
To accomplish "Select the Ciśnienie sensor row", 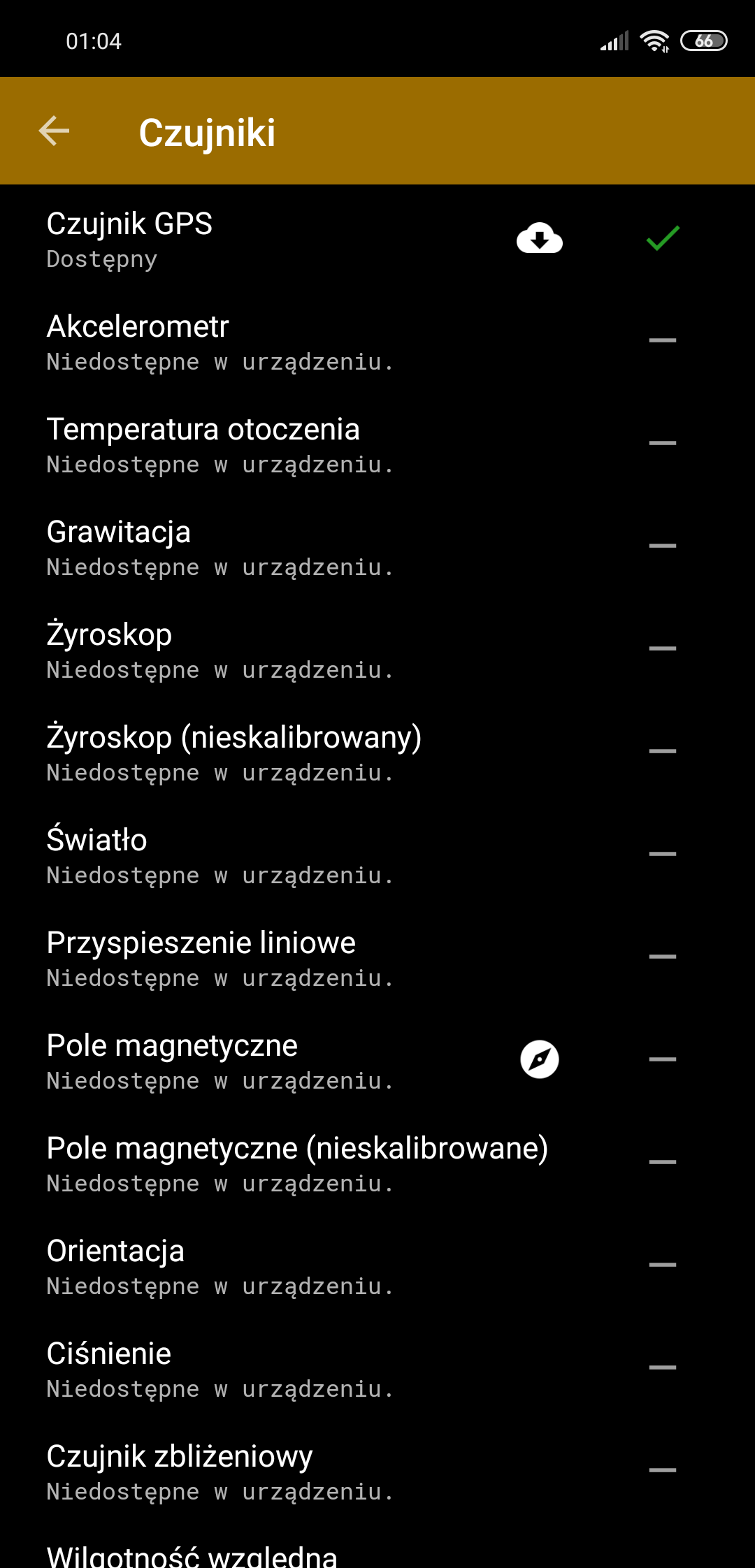I will 280,1370.
